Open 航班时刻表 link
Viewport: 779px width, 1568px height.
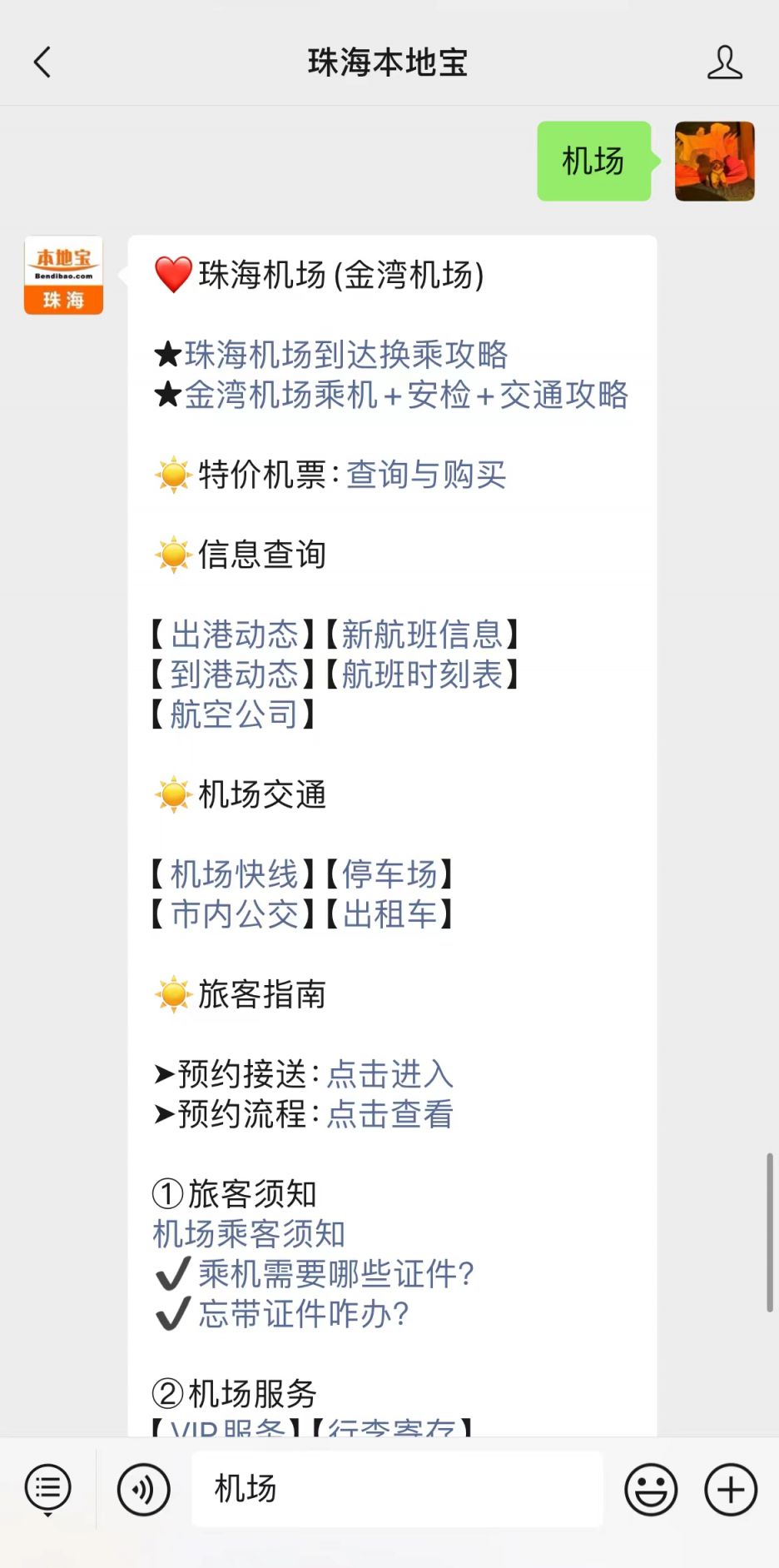pyautogui.click(x=423, y=674)
